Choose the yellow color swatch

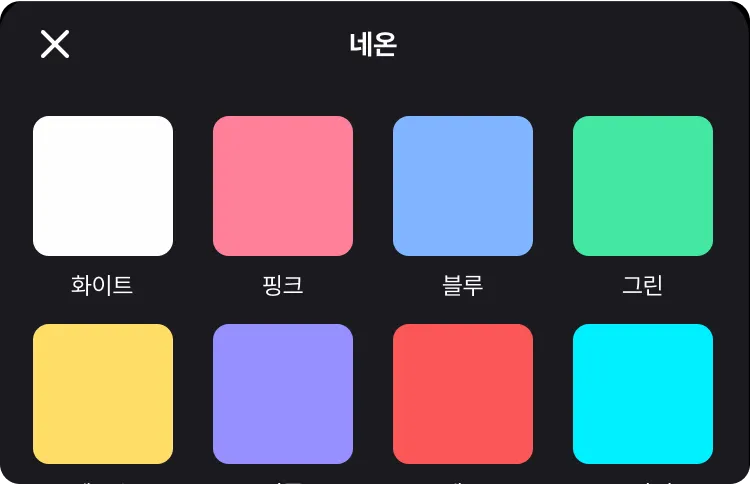click(x=103, y=394)
